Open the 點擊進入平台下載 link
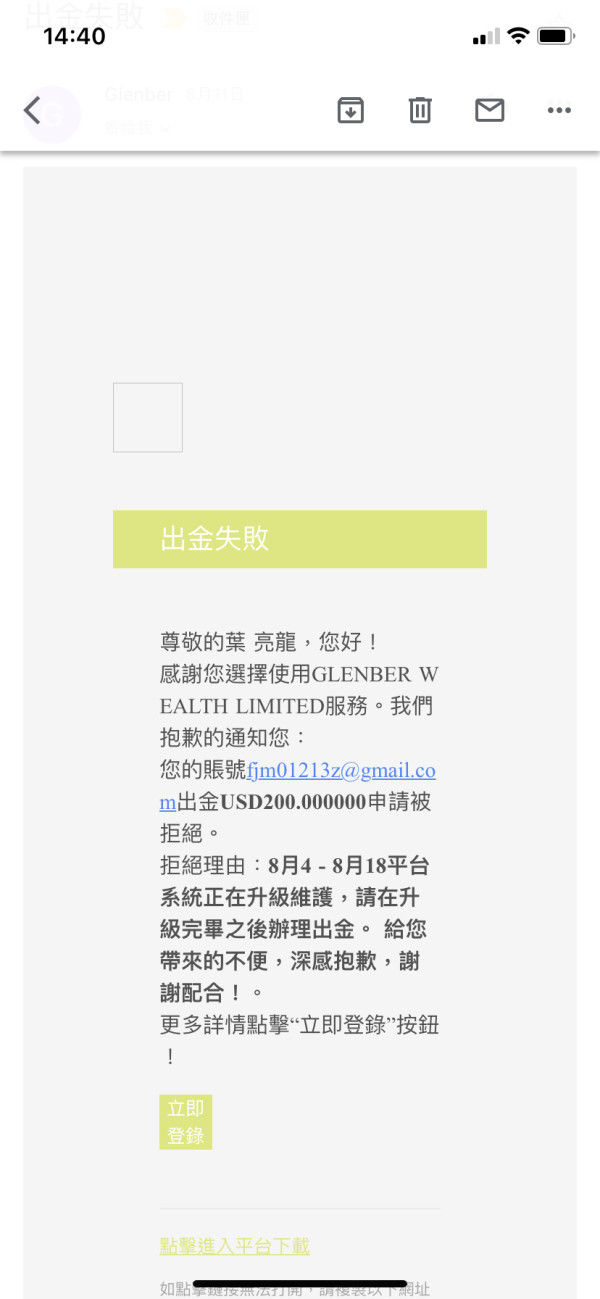The width and height of the screenshot is (600, 1299). (x=235, y=1246)
